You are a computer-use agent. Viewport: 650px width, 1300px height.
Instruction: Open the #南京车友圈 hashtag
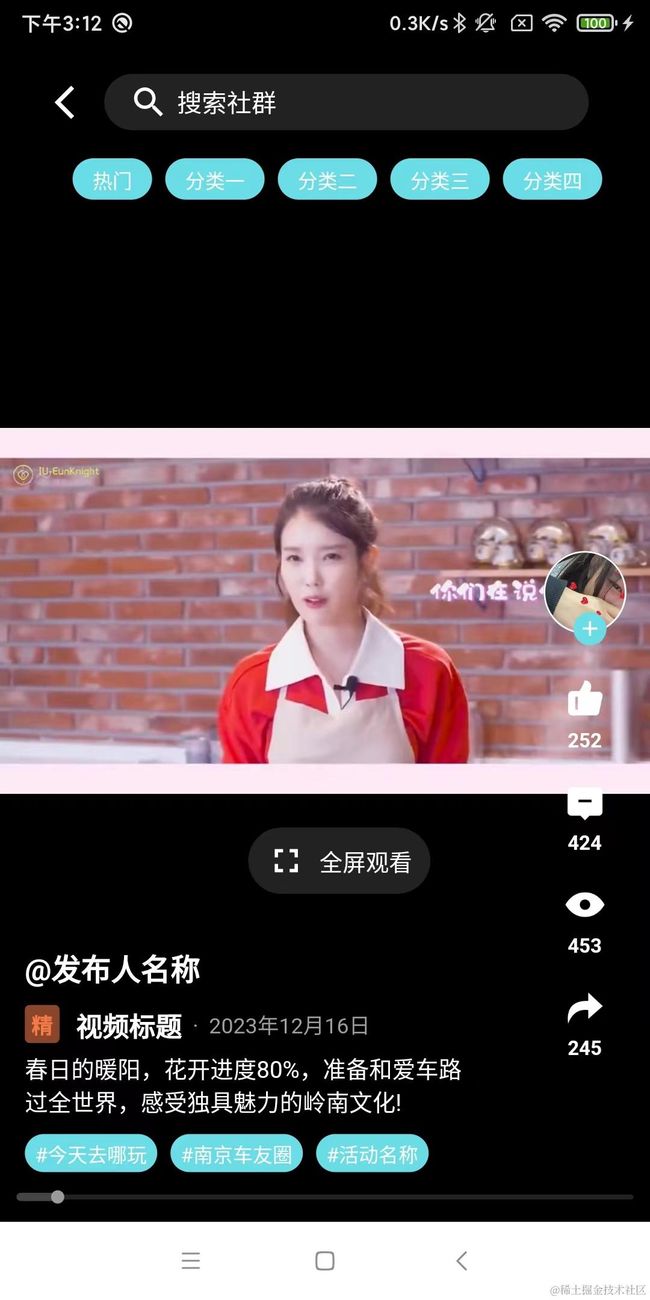tap(236, 1154)
